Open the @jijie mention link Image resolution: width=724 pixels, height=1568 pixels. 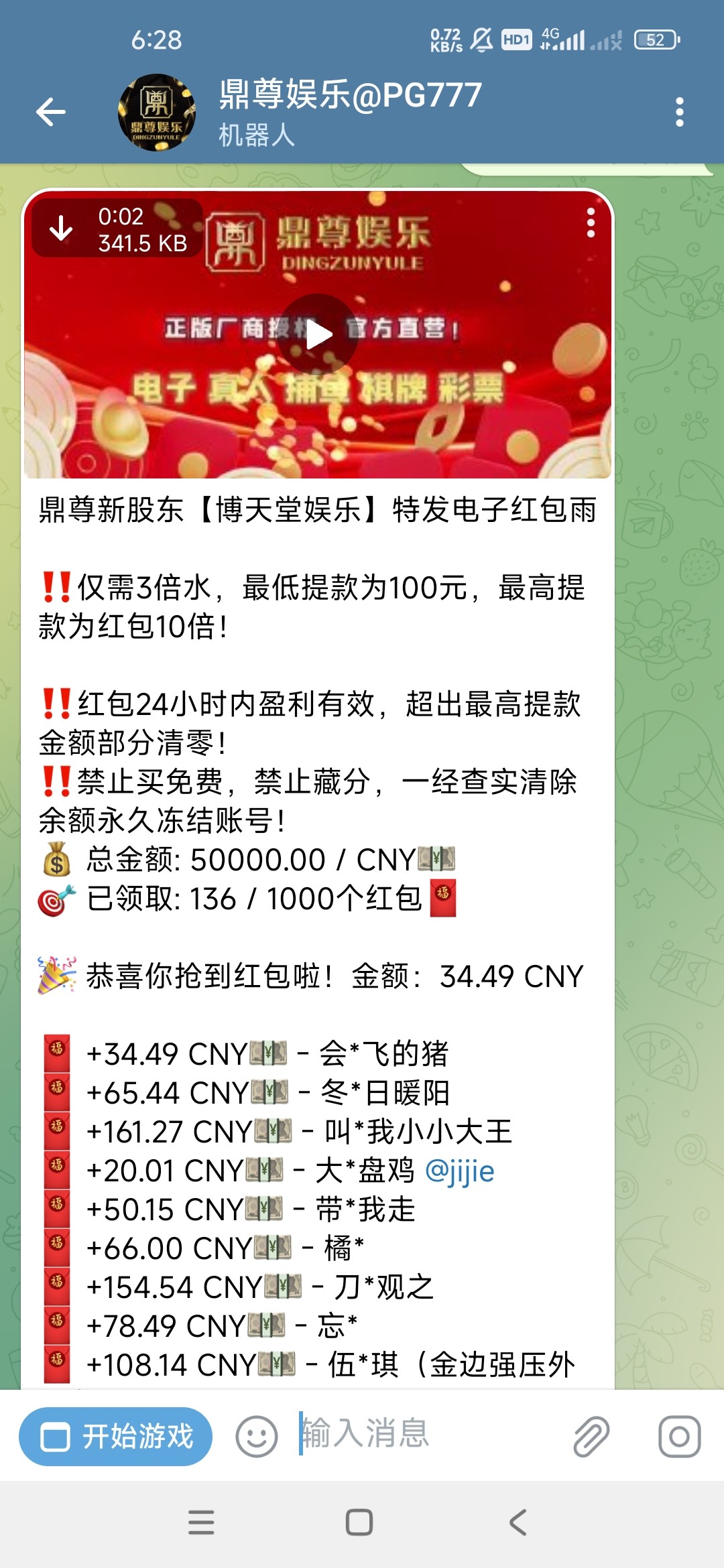pos(460,1171)
